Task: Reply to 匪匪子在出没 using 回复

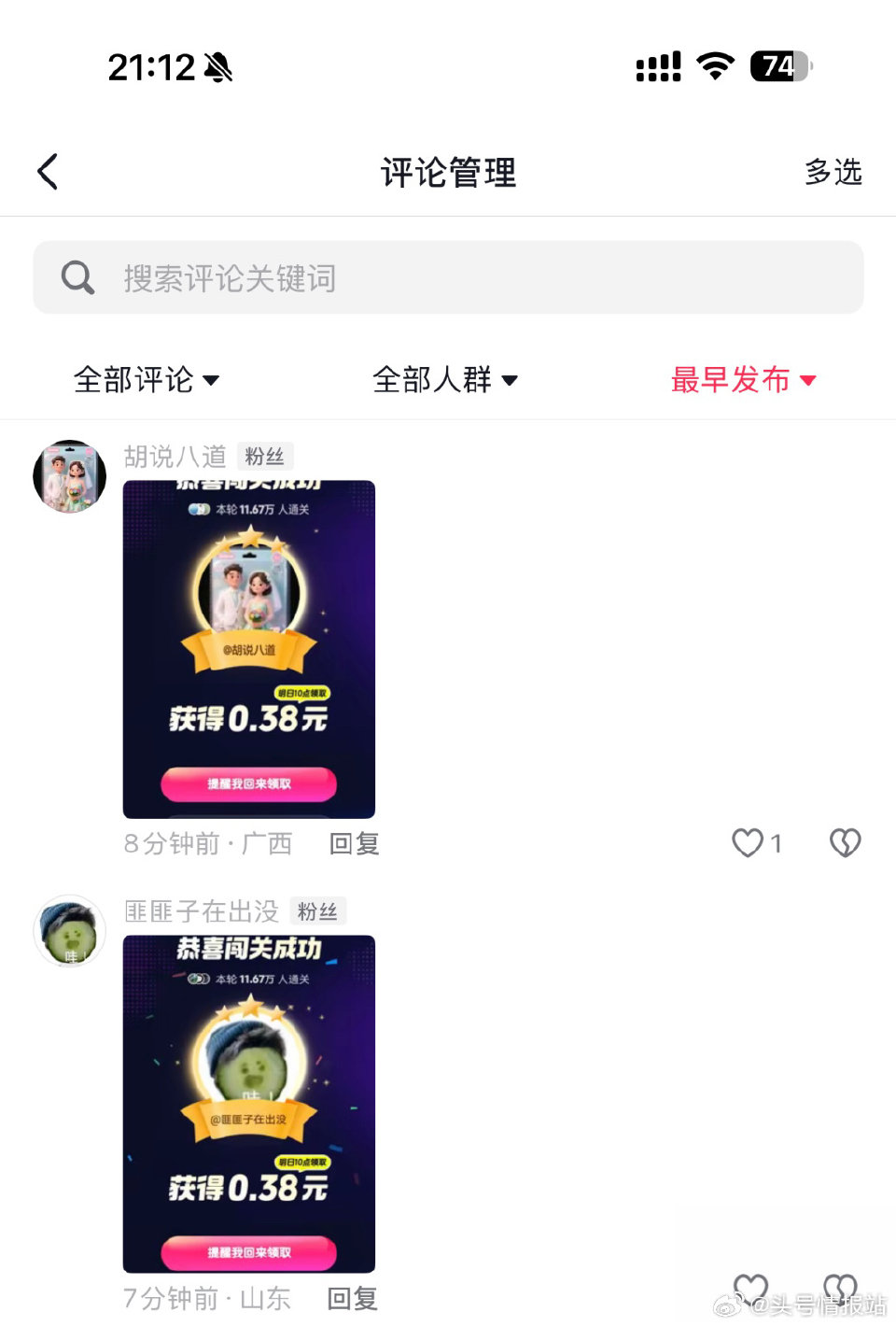Action: [x=351, y=1298]
